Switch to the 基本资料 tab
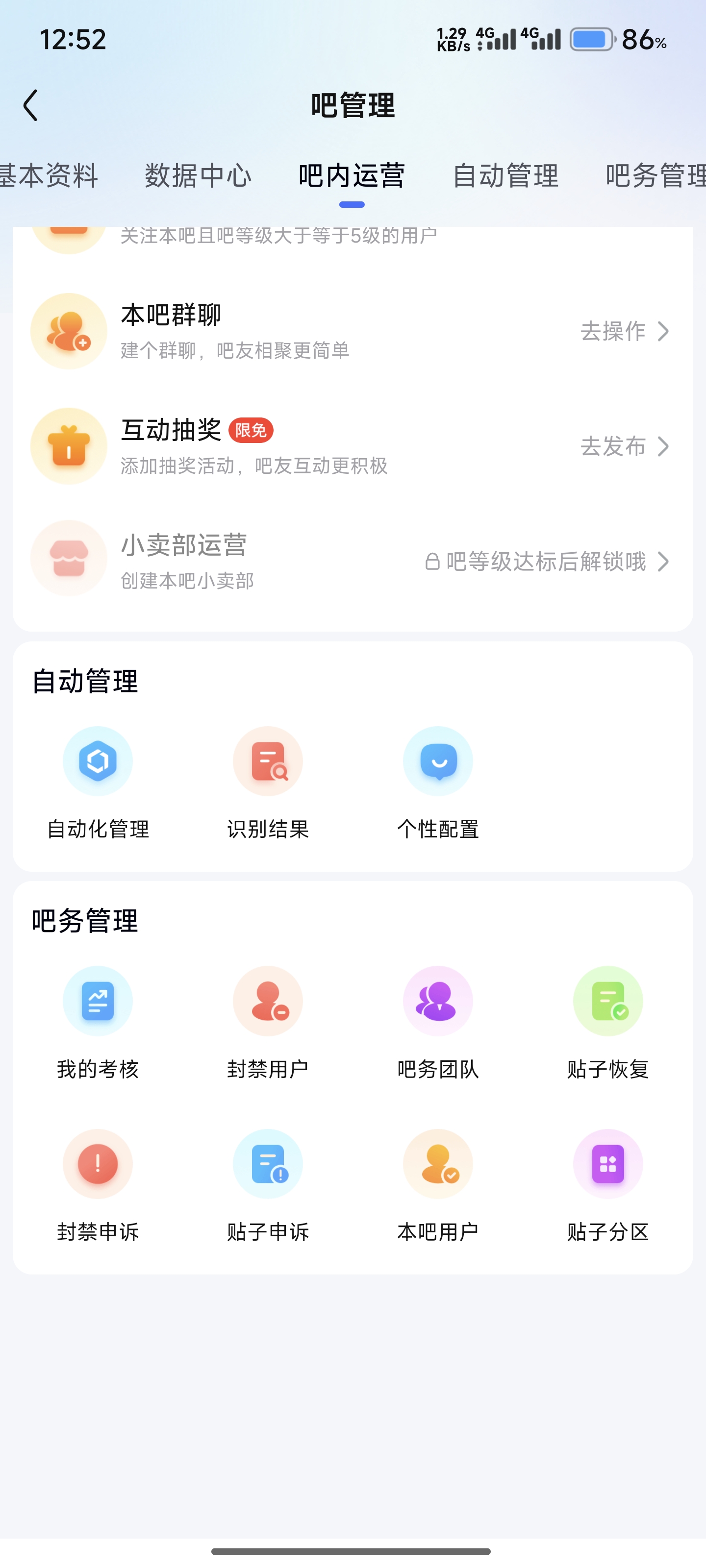The height and width of the screenshot is (1568, 706). pyautogui.click(x=50, y=175)
